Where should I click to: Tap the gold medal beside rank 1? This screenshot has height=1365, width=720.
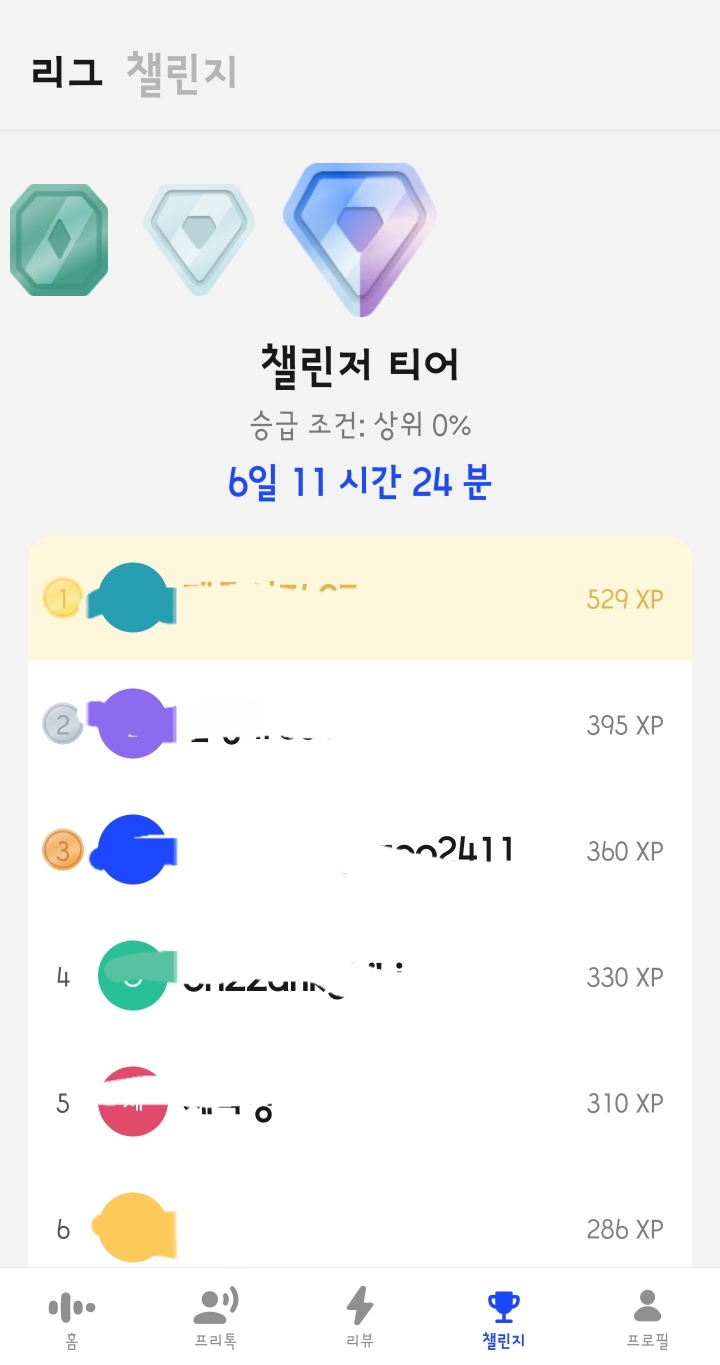point(63,598)
